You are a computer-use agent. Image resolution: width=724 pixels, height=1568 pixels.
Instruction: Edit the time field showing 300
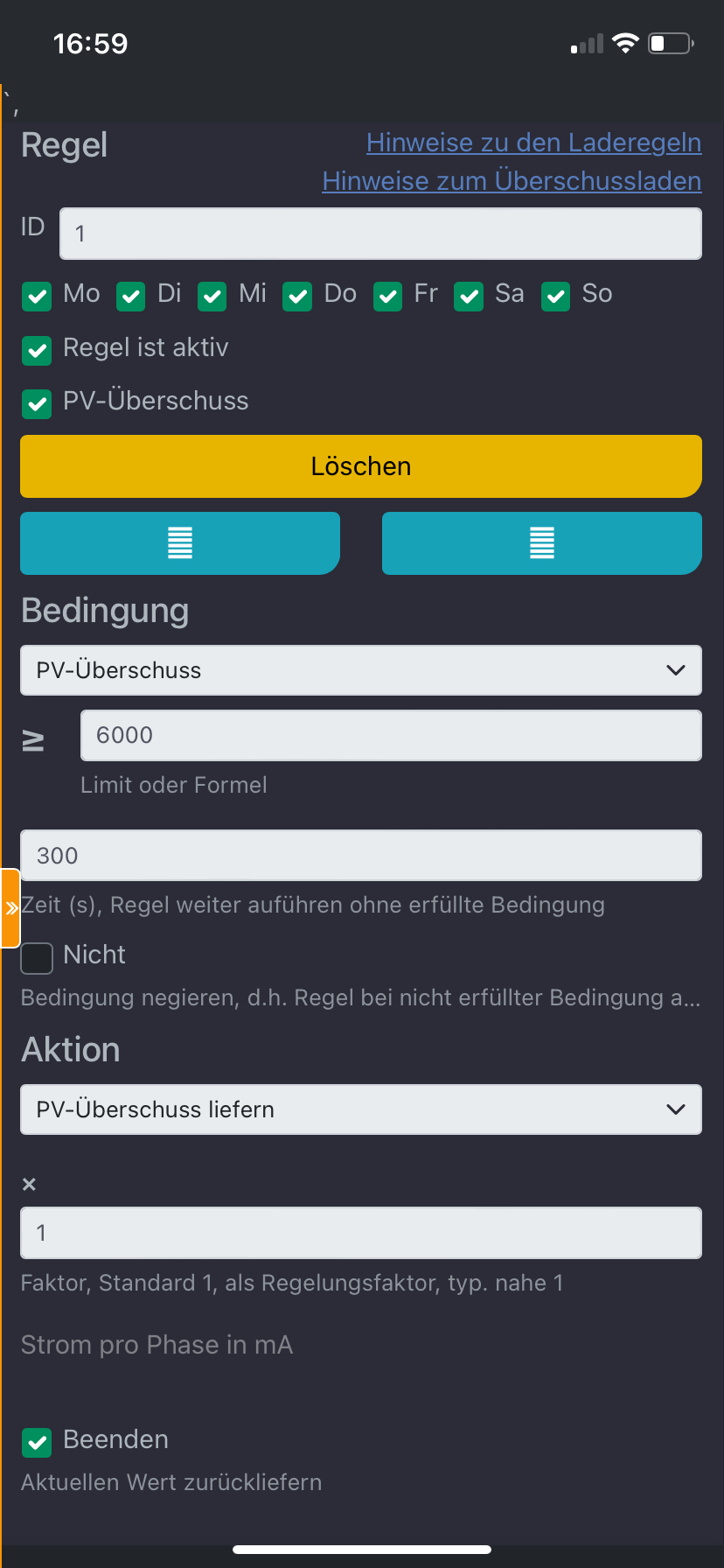tap(361, 856)
